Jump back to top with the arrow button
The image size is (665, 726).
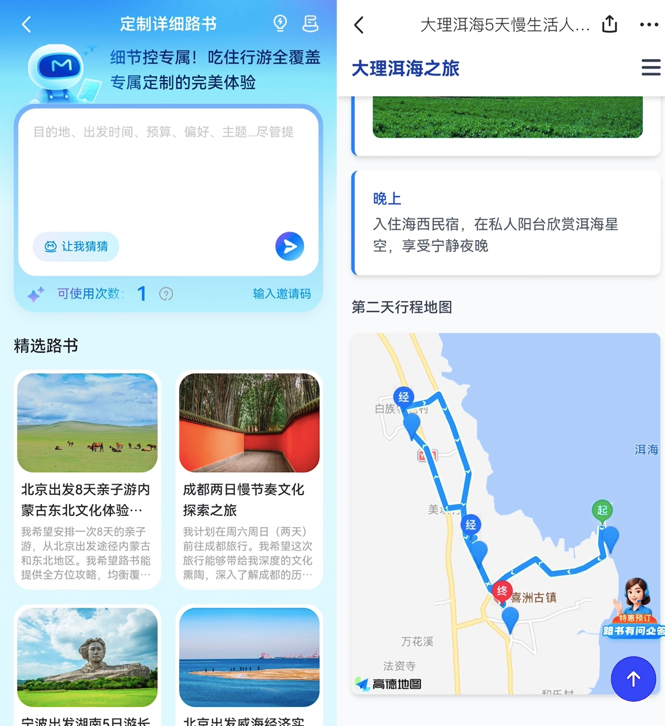633,679
